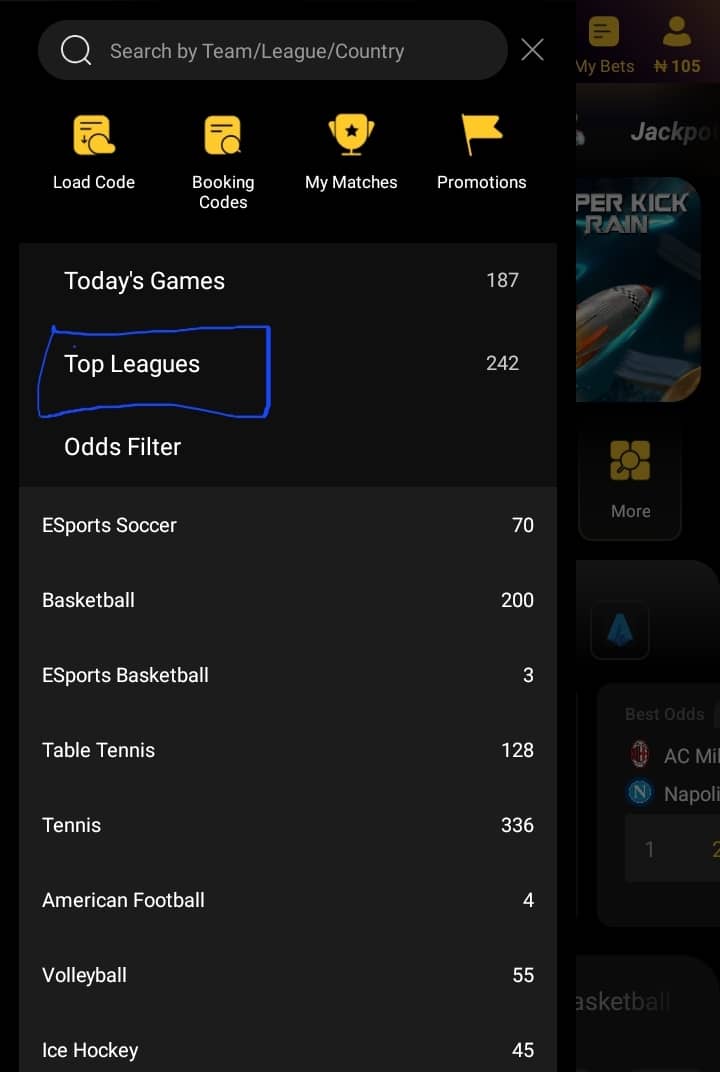Choose ESports Soccer

click(288, 525)
